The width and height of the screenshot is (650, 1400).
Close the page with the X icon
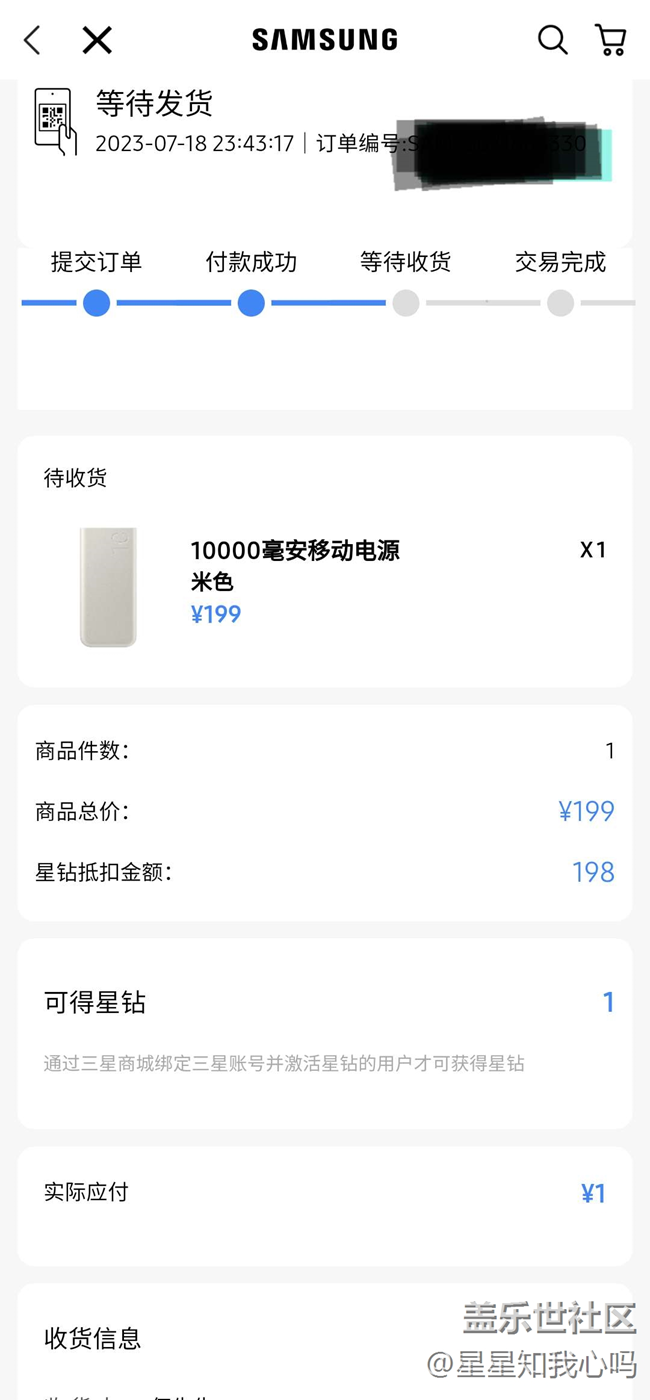97,40
